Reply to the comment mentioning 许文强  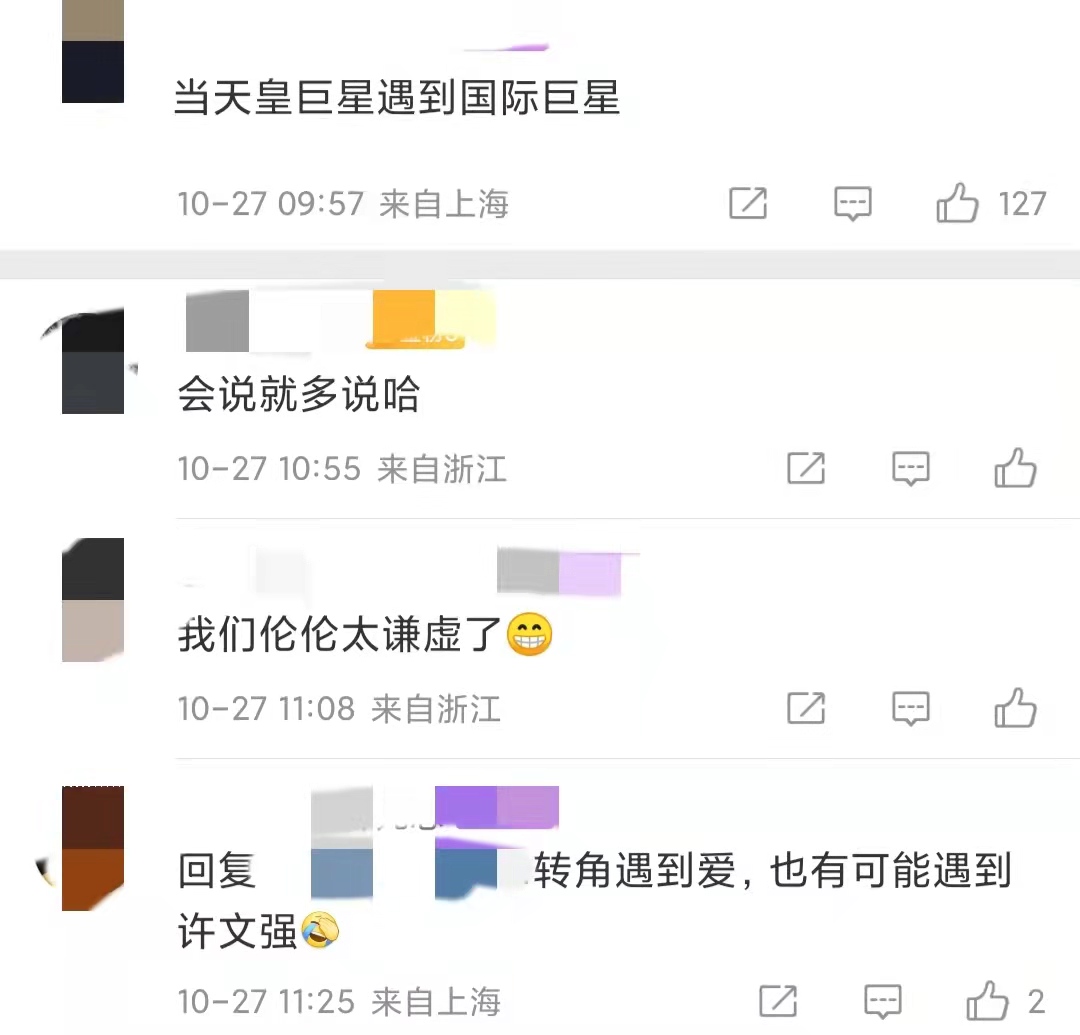click(x=882, y=1000)
